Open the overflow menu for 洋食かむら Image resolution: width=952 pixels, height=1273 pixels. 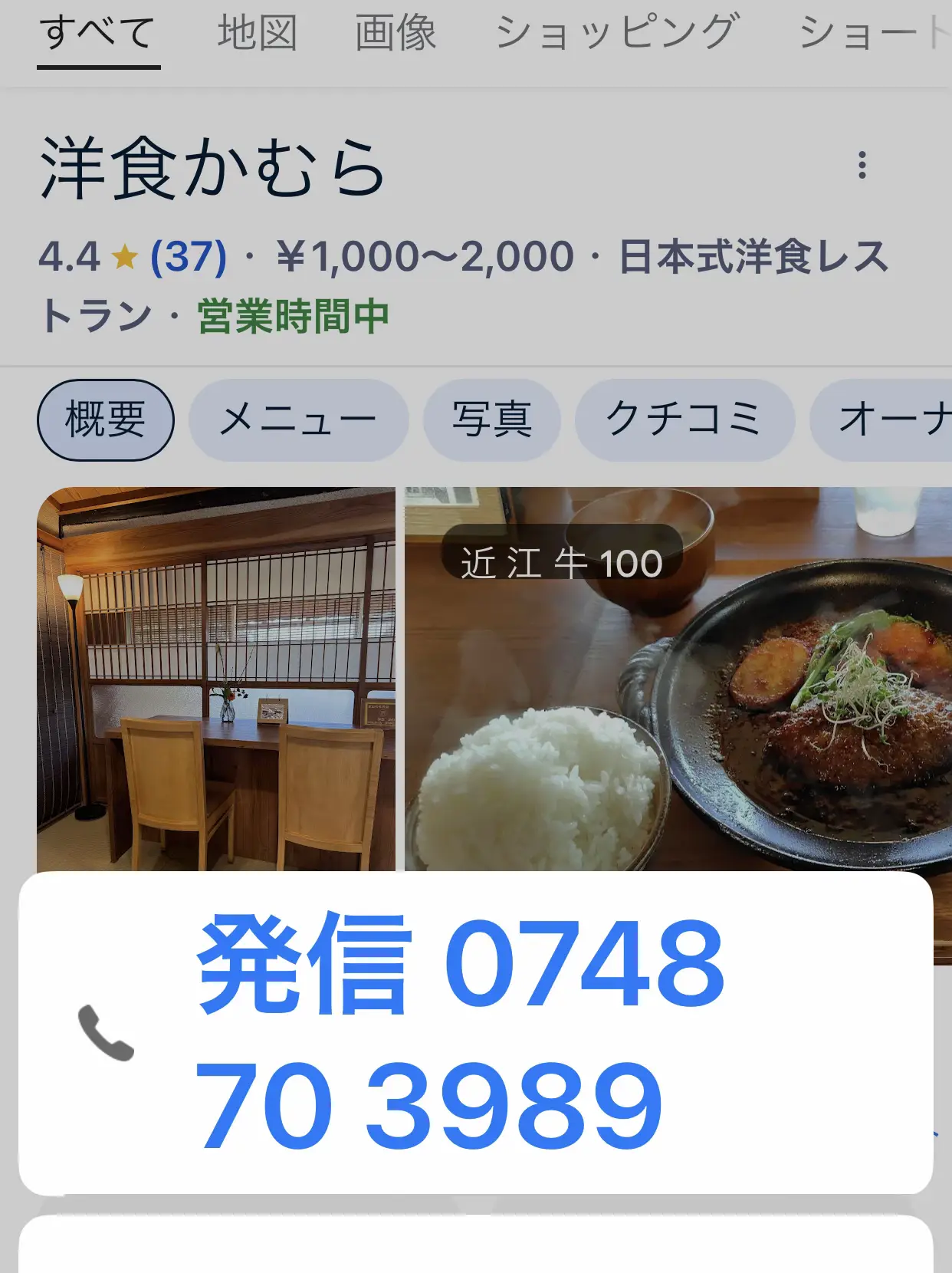coord(862,166)
